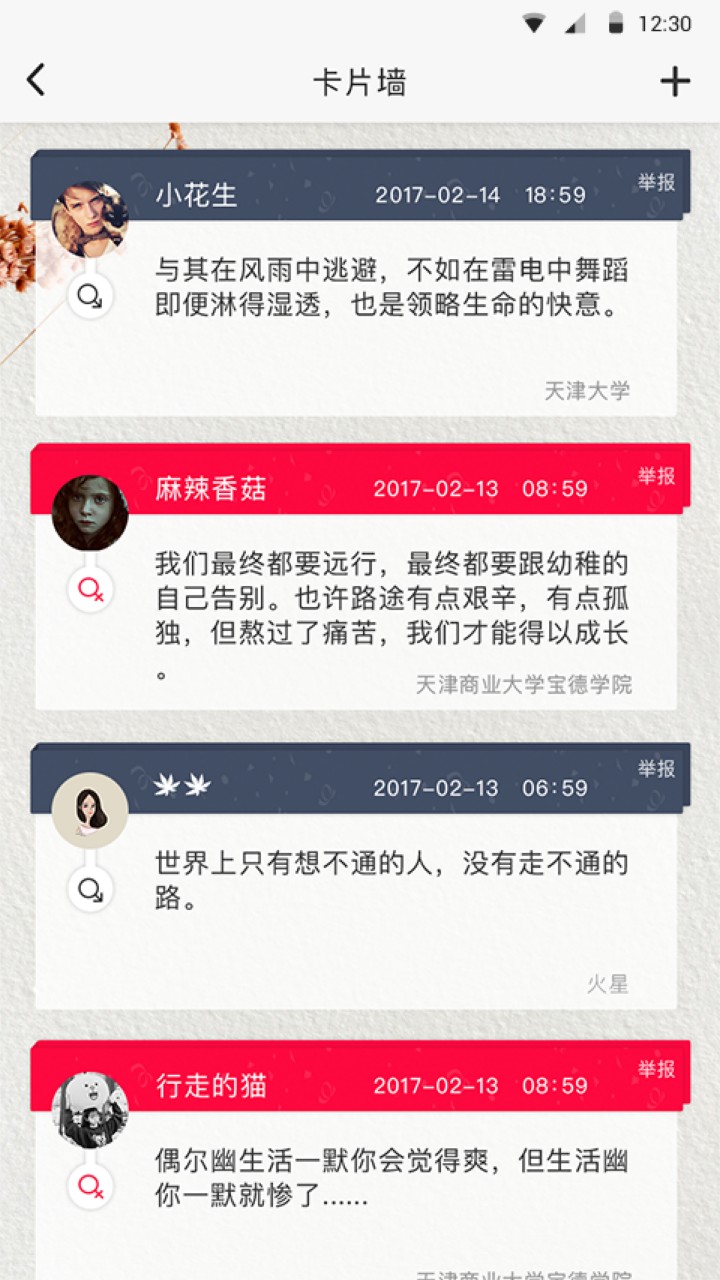This screenshot has width=720, height=1280.
Task: Report 行走的猫's card via 举报
Action: [657, 1069]
